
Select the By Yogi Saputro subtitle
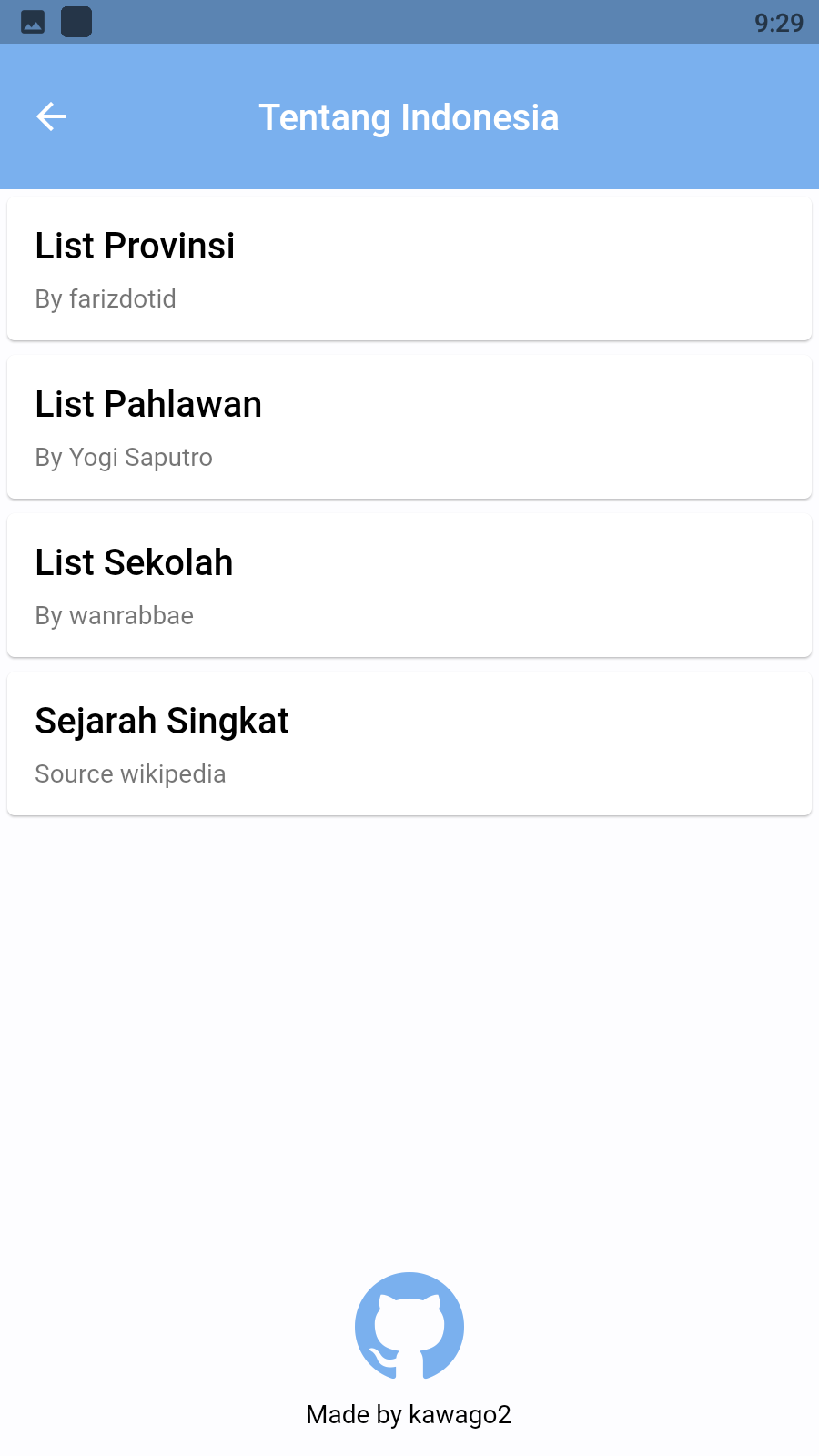point(123,457)
